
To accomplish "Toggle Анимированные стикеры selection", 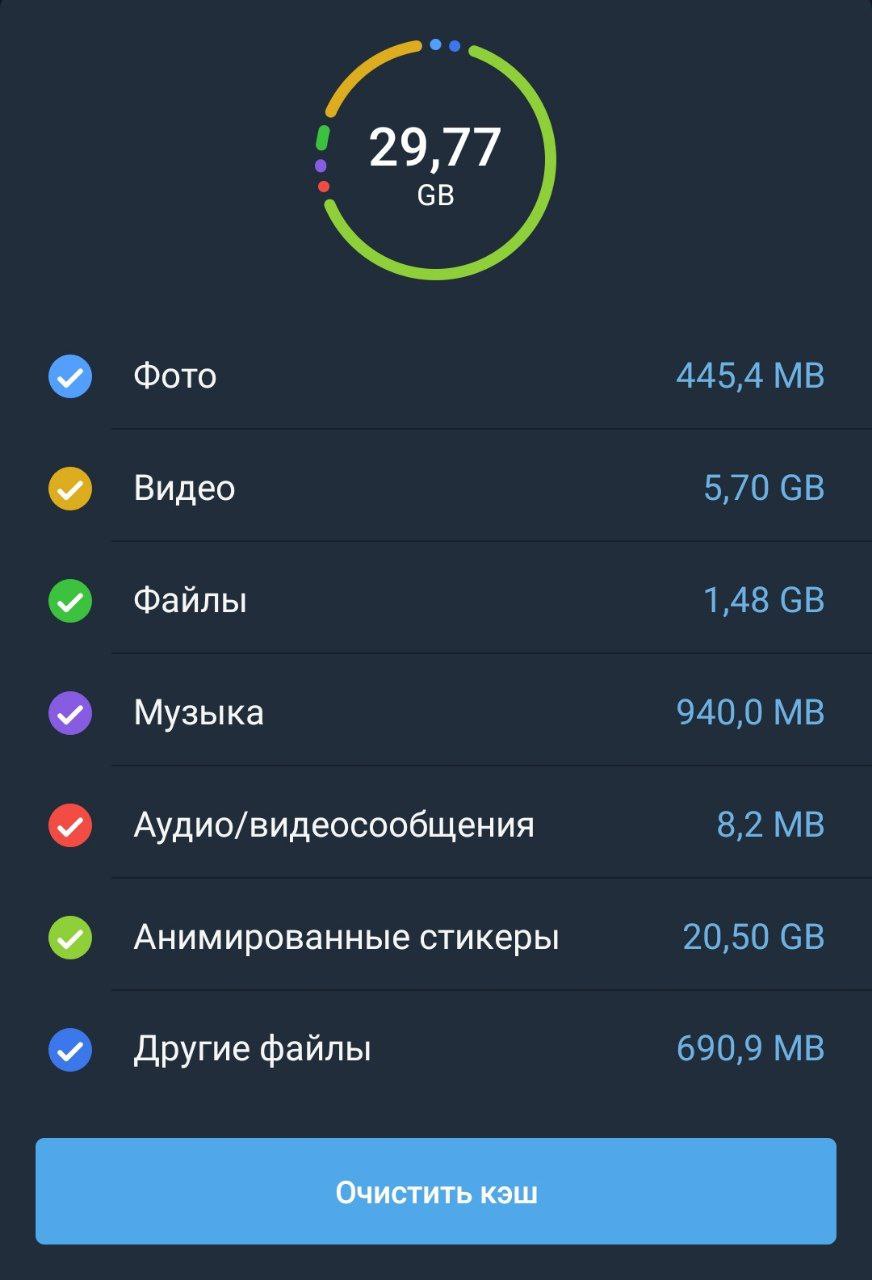I will [70, 938].
